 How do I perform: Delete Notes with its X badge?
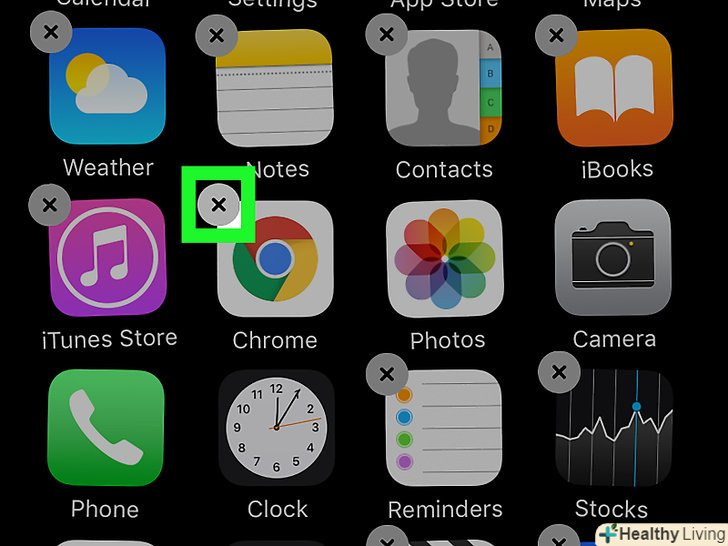click(217, 38)
